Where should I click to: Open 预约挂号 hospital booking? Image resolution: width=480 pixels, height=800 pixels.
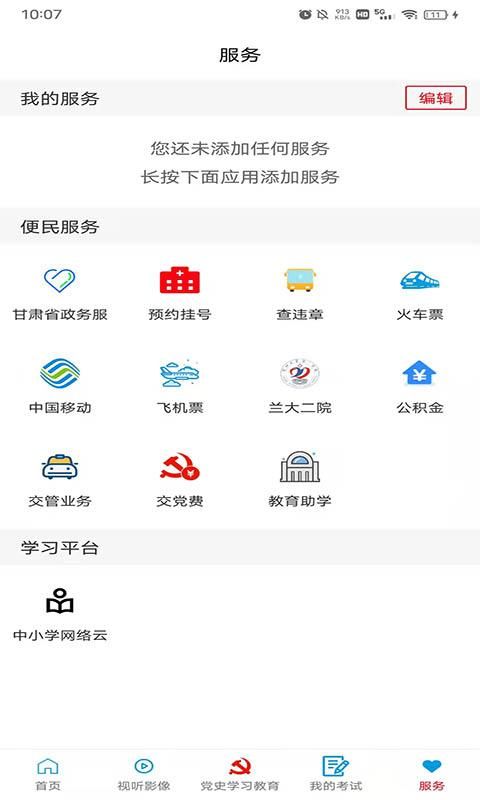coord(180,294)
